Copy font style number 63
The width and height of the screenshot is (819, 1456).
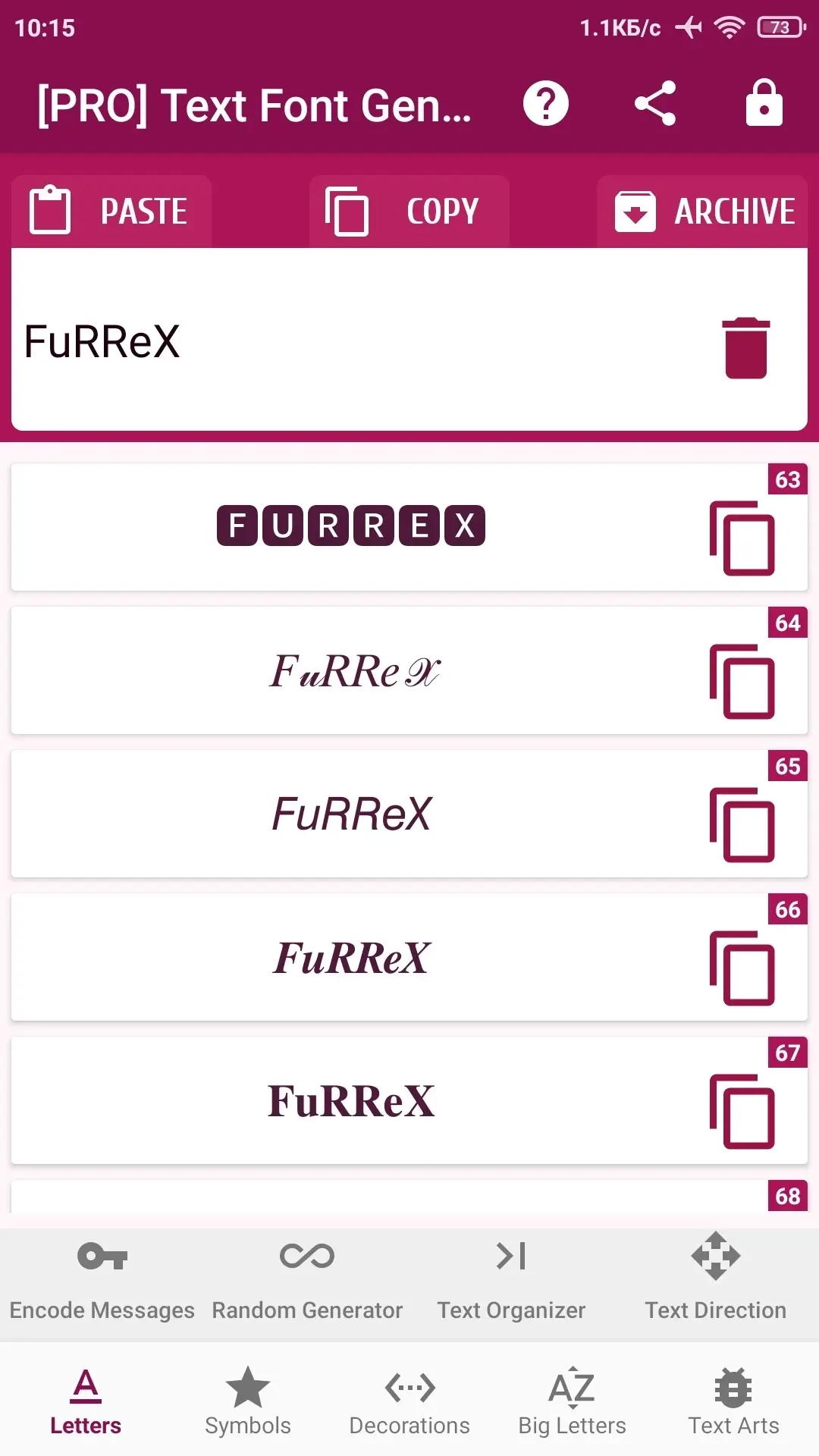pos(742,538)
